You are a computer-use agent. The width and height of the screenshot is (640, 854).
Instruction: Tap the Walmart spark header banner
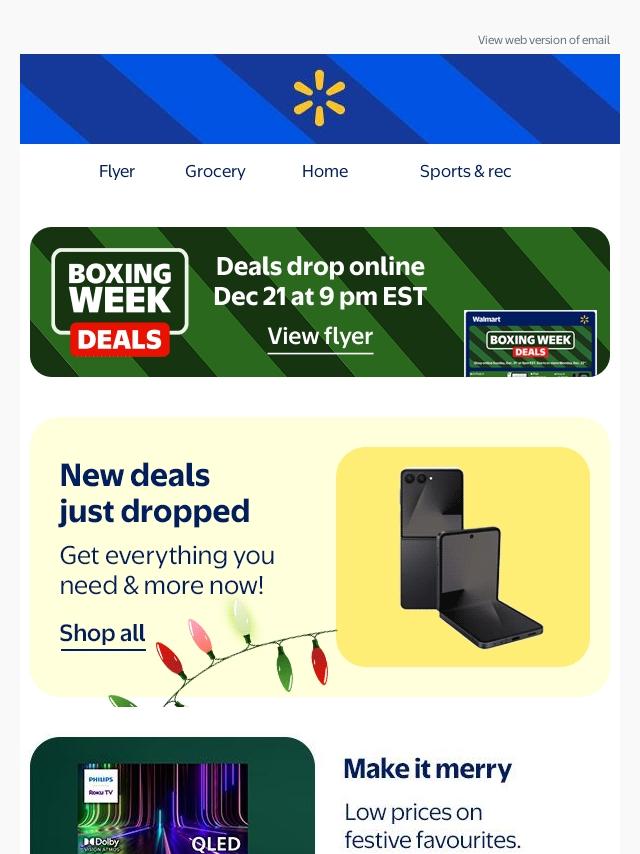coord(320,99)
